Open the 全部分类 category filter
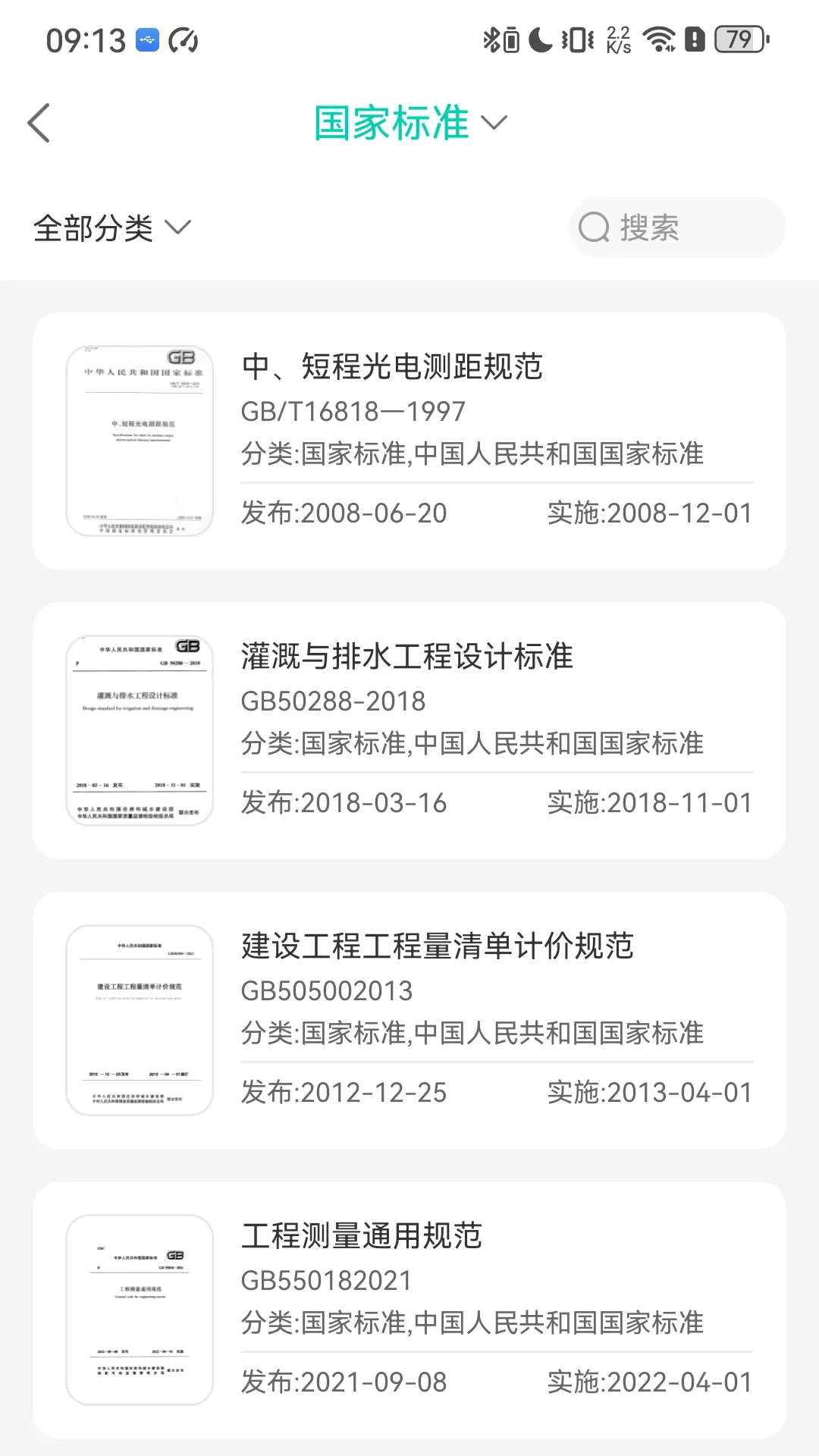This screenshot has width=819, height=1456. pyautogui.click(x=111, y=227)
